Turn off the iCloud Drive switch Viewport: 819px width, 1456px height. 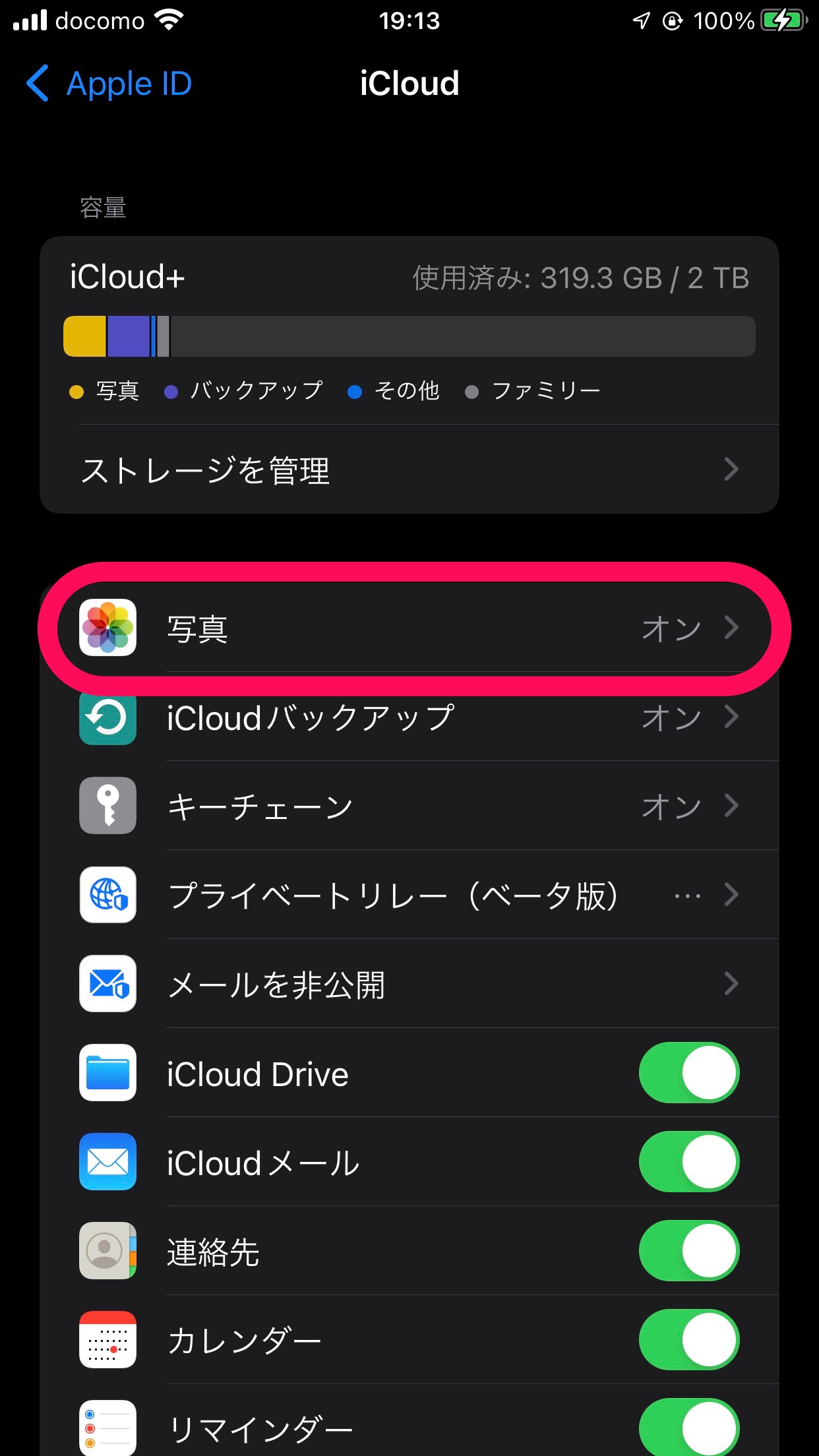click(x=689, y=1073)
